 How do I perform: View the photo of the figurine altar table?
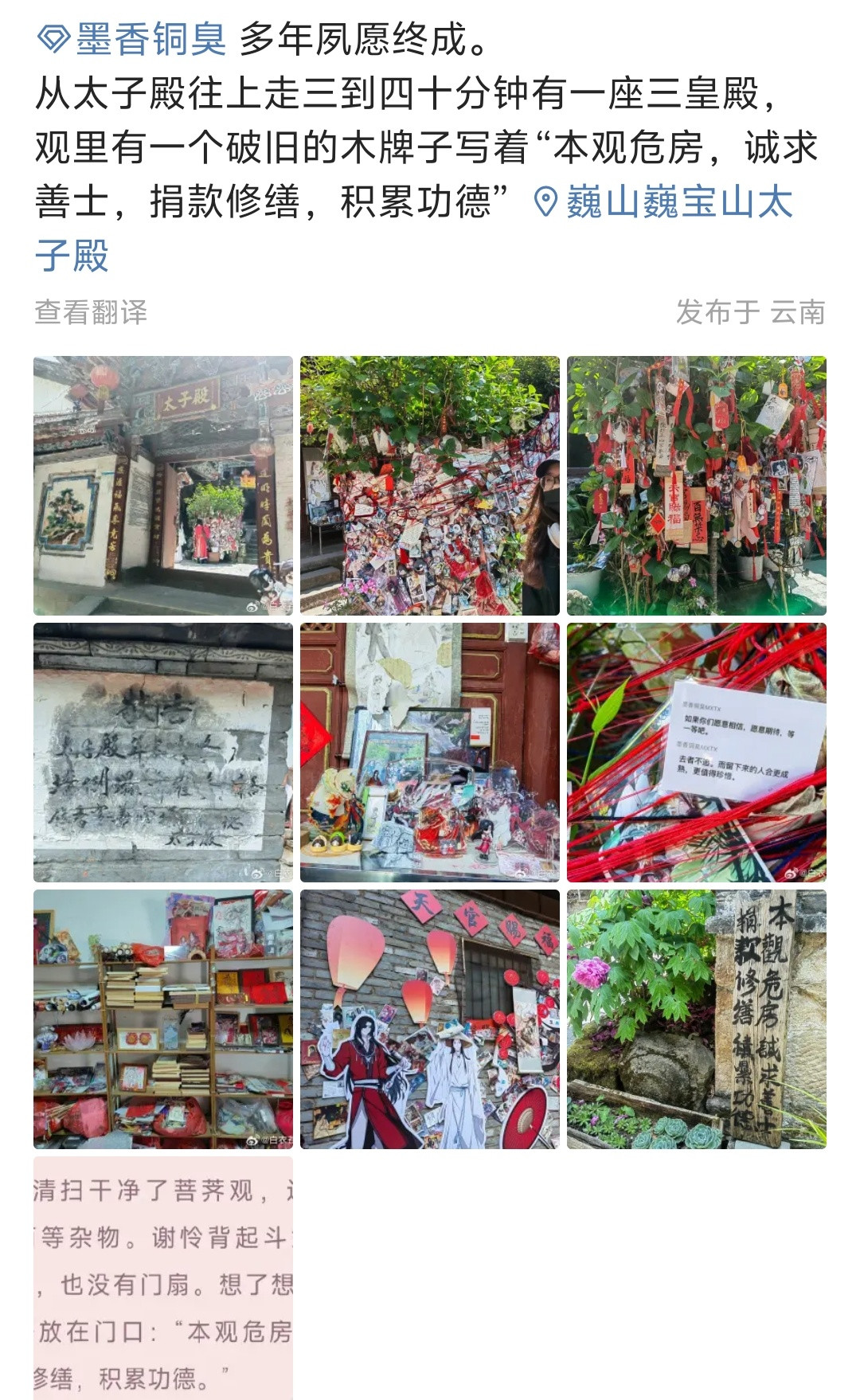430,753
